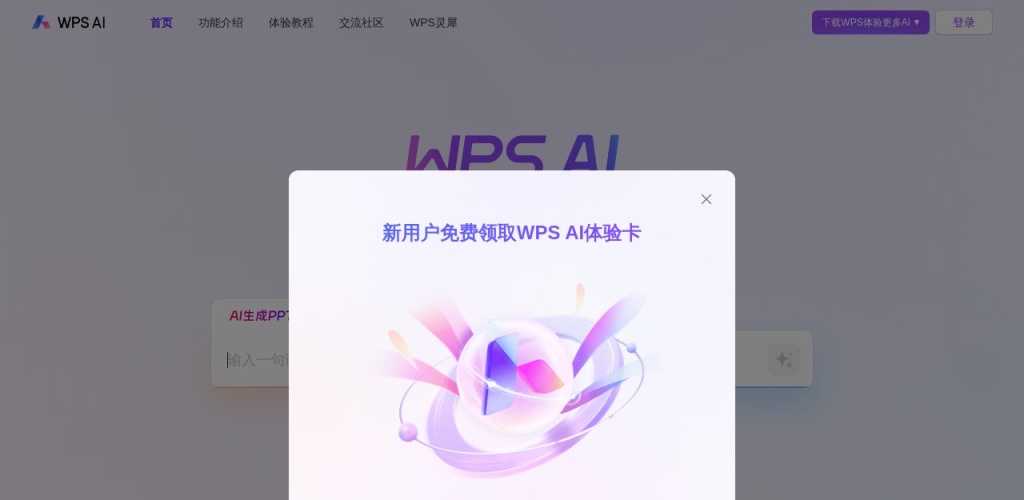Expand the 下载WPS体验更多AI dropdown
Screen dimensions: 1024x500
point(870,22)
